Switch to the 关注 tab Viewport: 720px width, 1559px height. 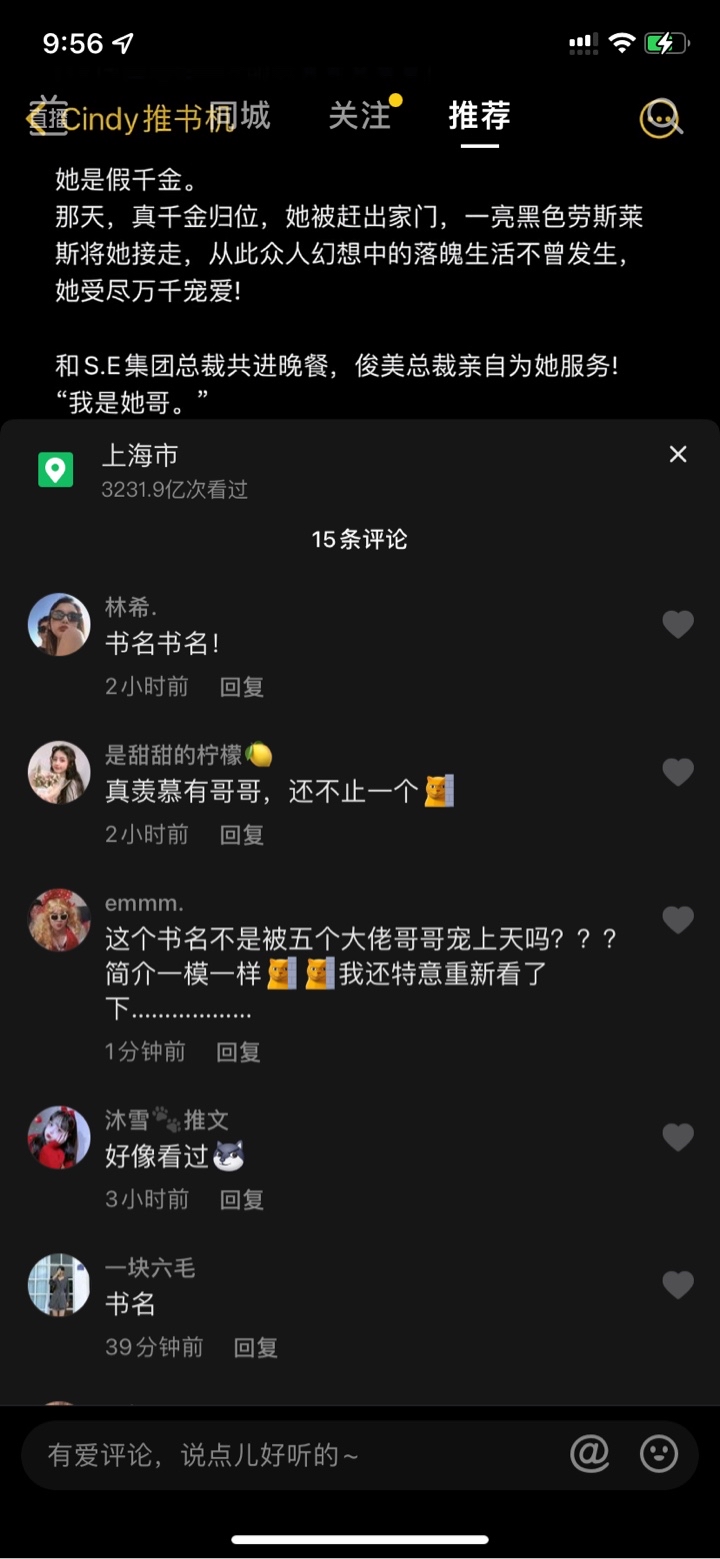(360, 116)
